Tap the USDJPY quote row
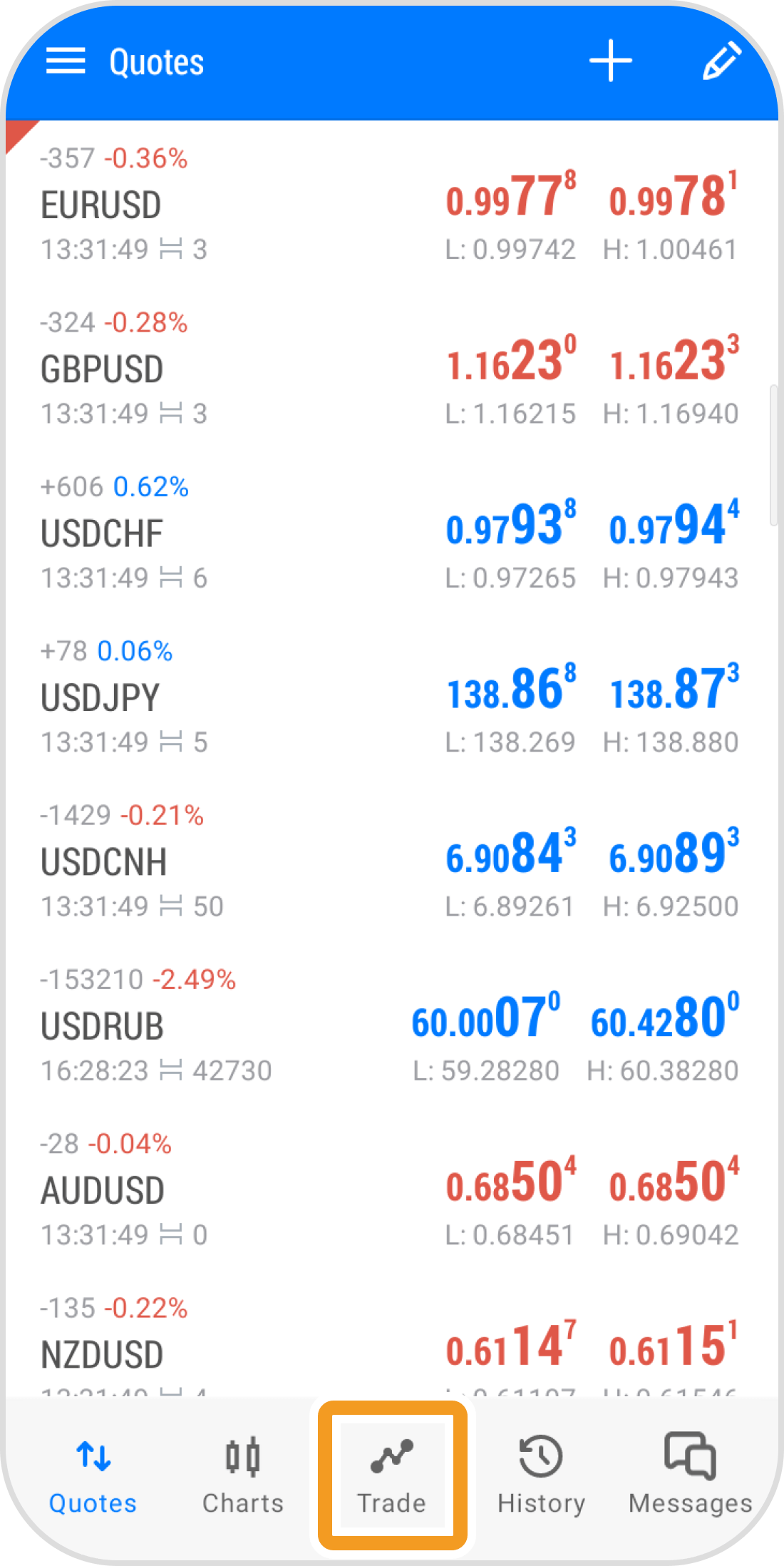 pyautogui.click(x=388, y=697)
